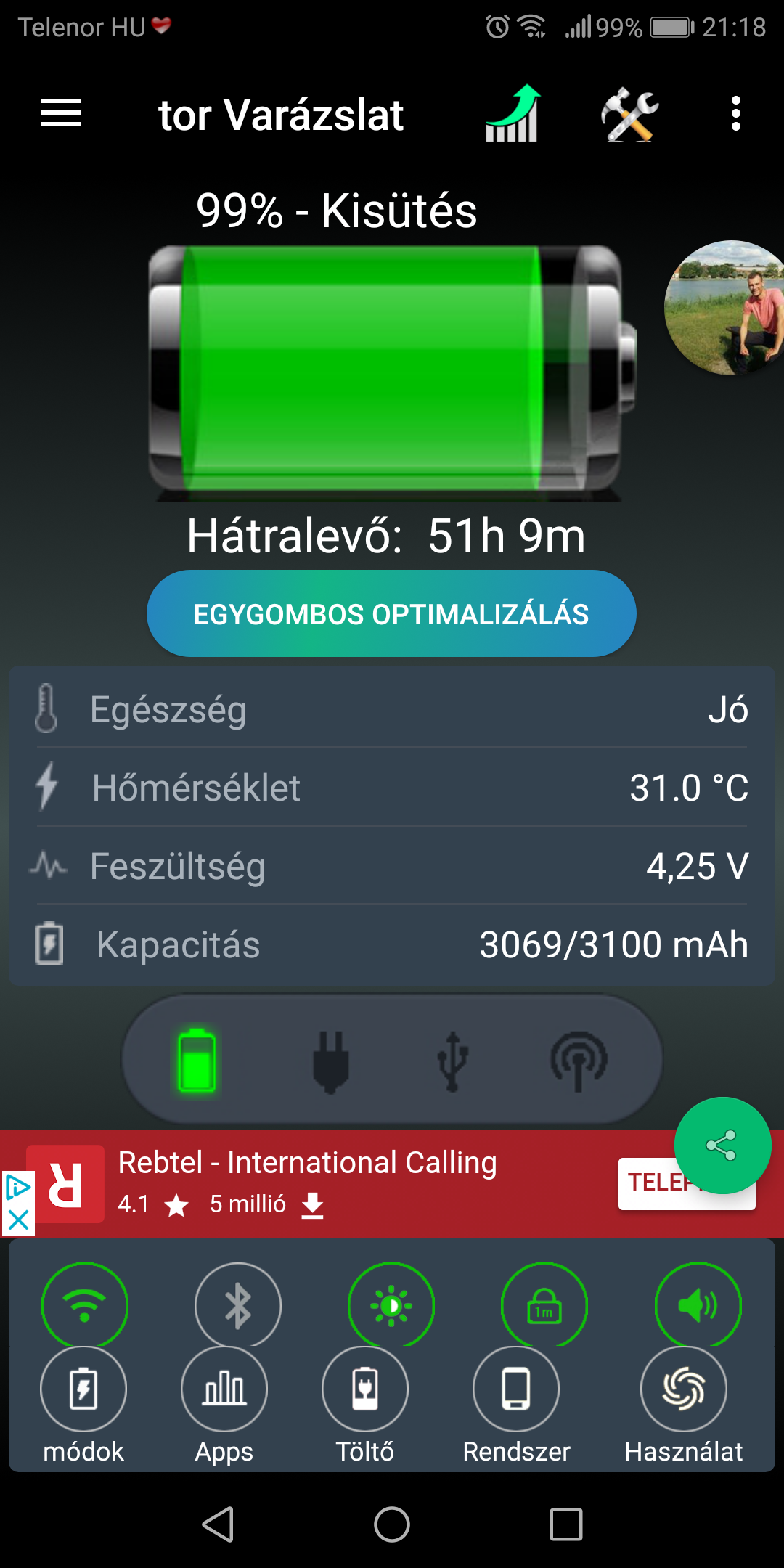Viewport: 784px width, 1568px height.
Task: Go back with system back button
Action: pos(218,1524)
